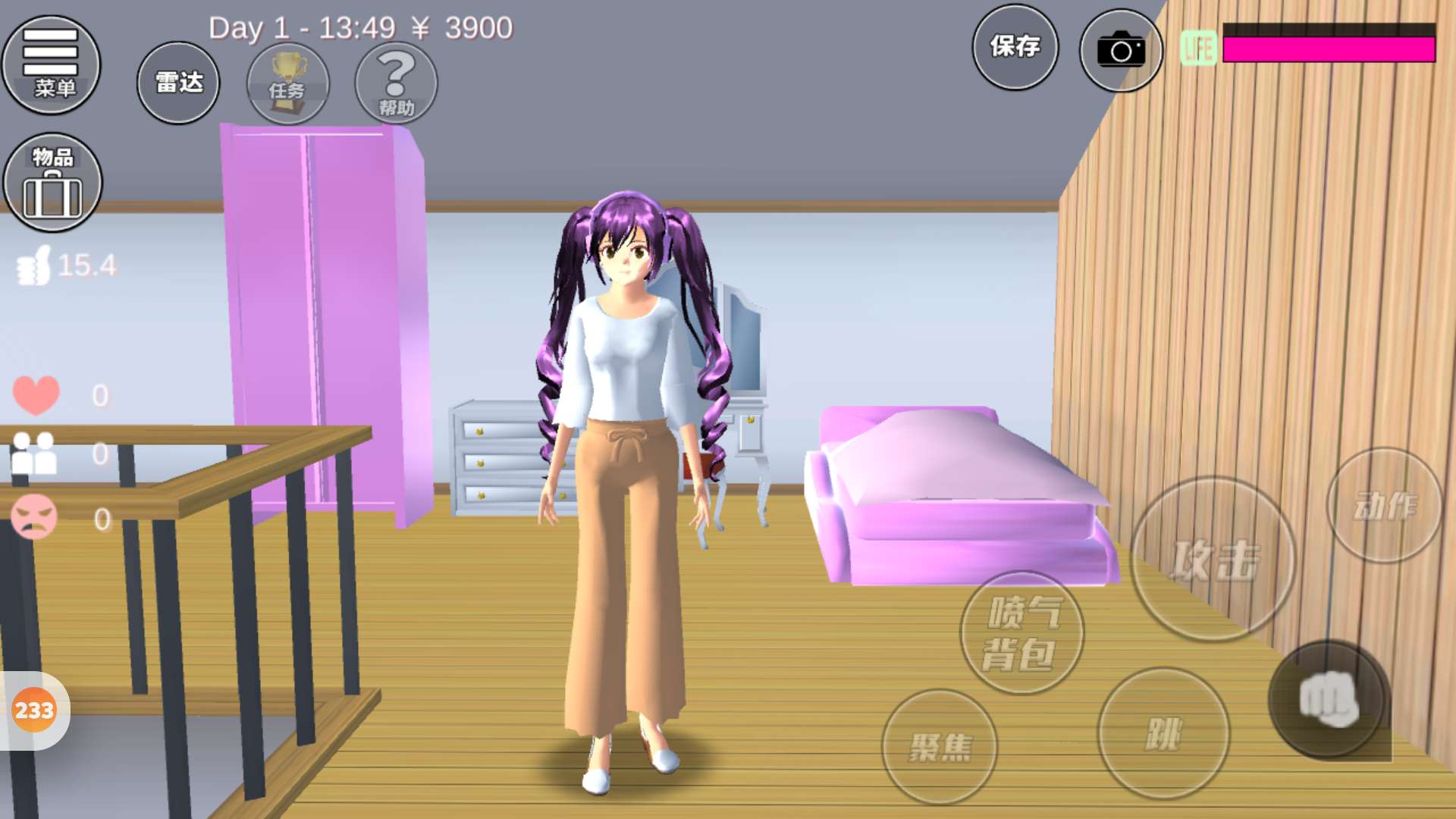
Task: Tap the 攻击 attack button
Action: (x=1213, y=560)
